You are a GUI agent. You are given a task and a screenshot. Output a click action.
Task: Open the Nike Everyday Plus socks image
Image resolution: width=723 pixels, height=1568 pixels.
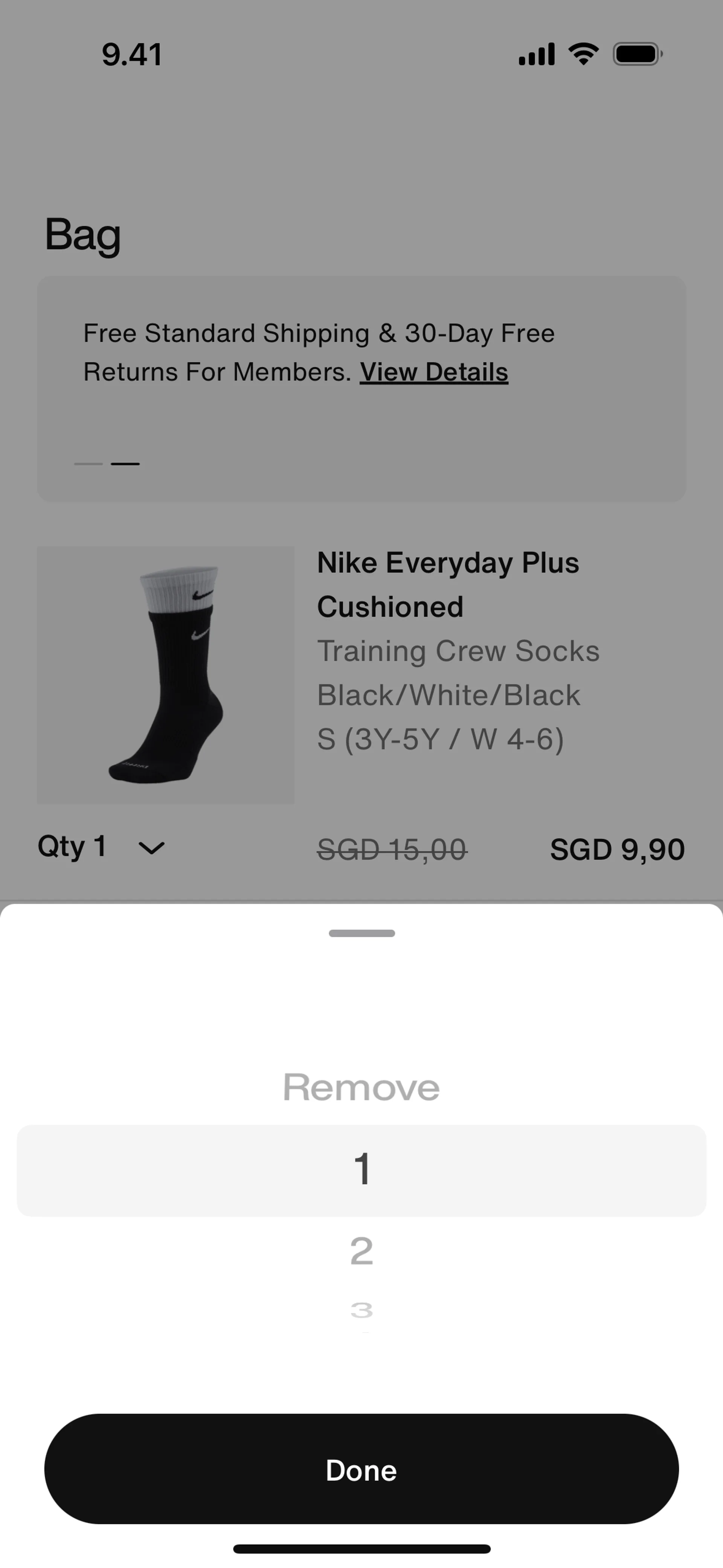click(166, 675)
